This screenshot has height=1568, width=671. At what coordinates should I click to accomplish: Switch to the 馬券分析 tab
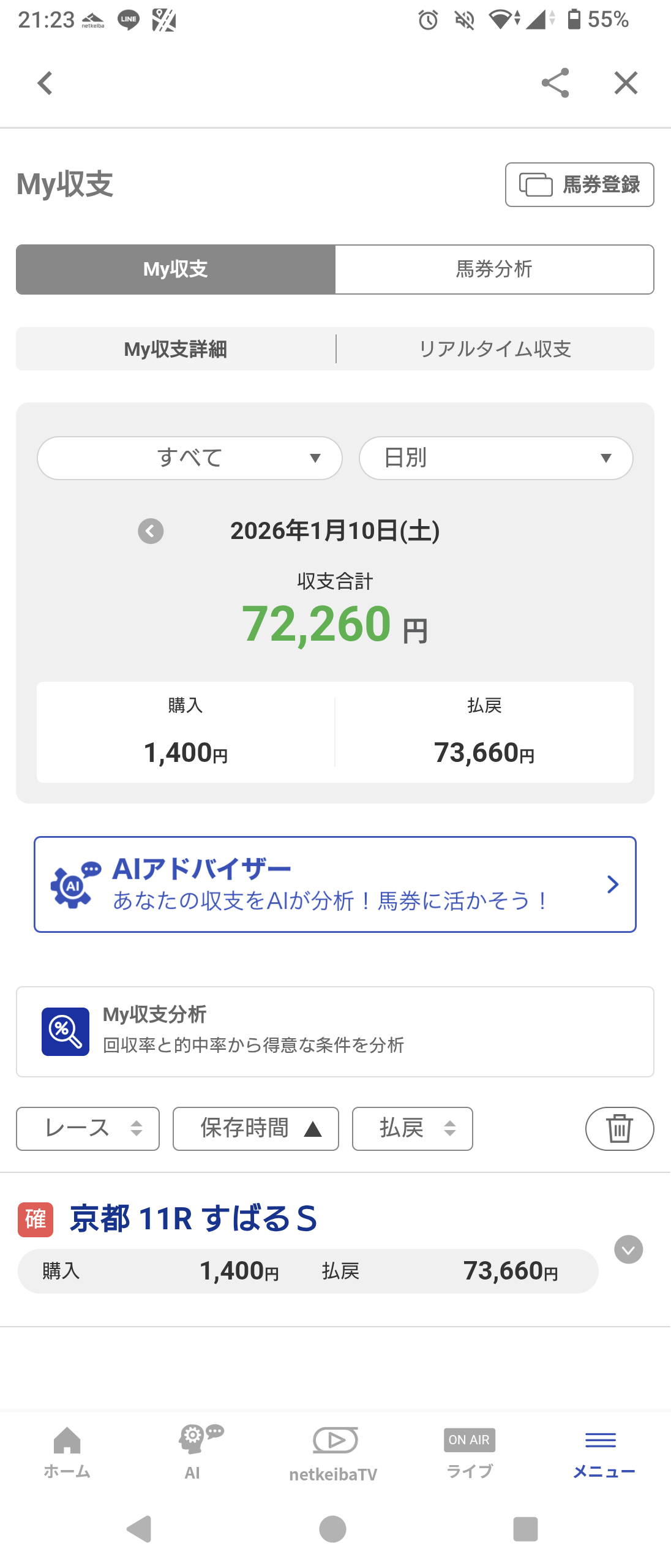point(494,269)
